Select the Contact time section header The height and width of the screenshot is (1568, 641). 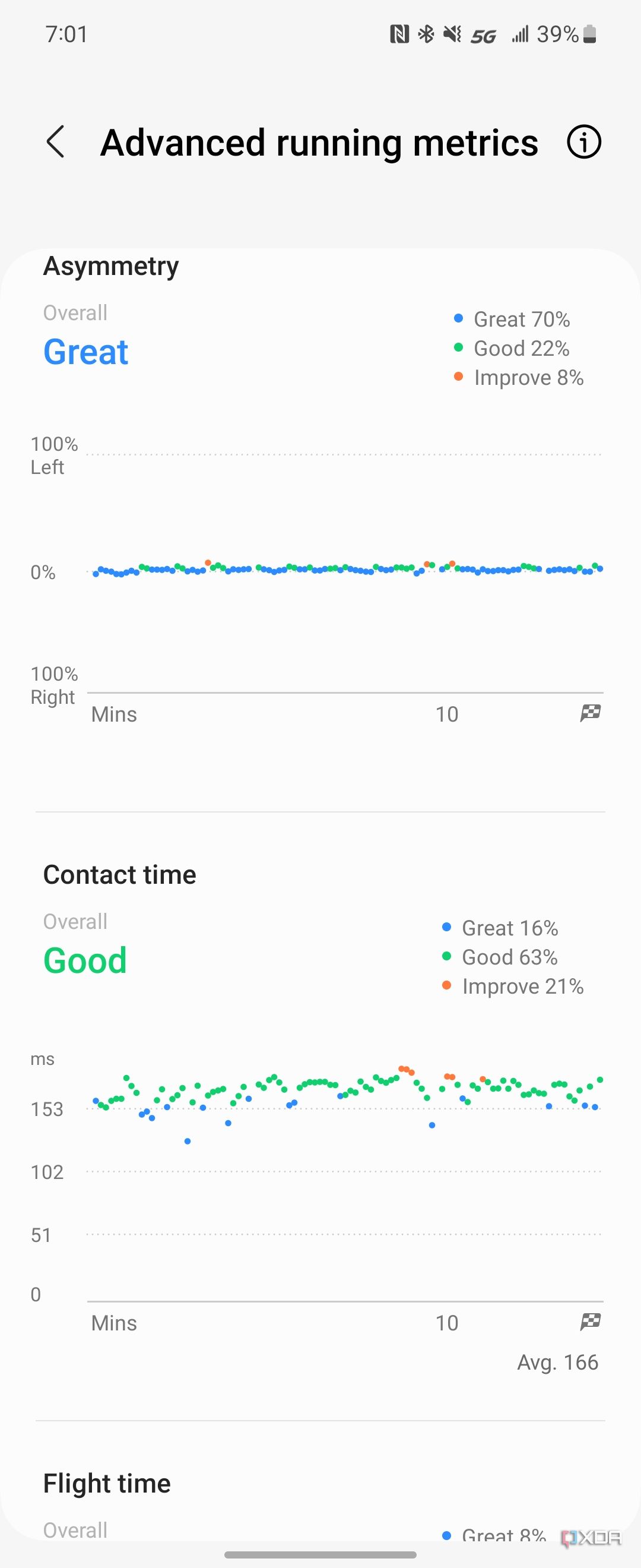[119, 874]
